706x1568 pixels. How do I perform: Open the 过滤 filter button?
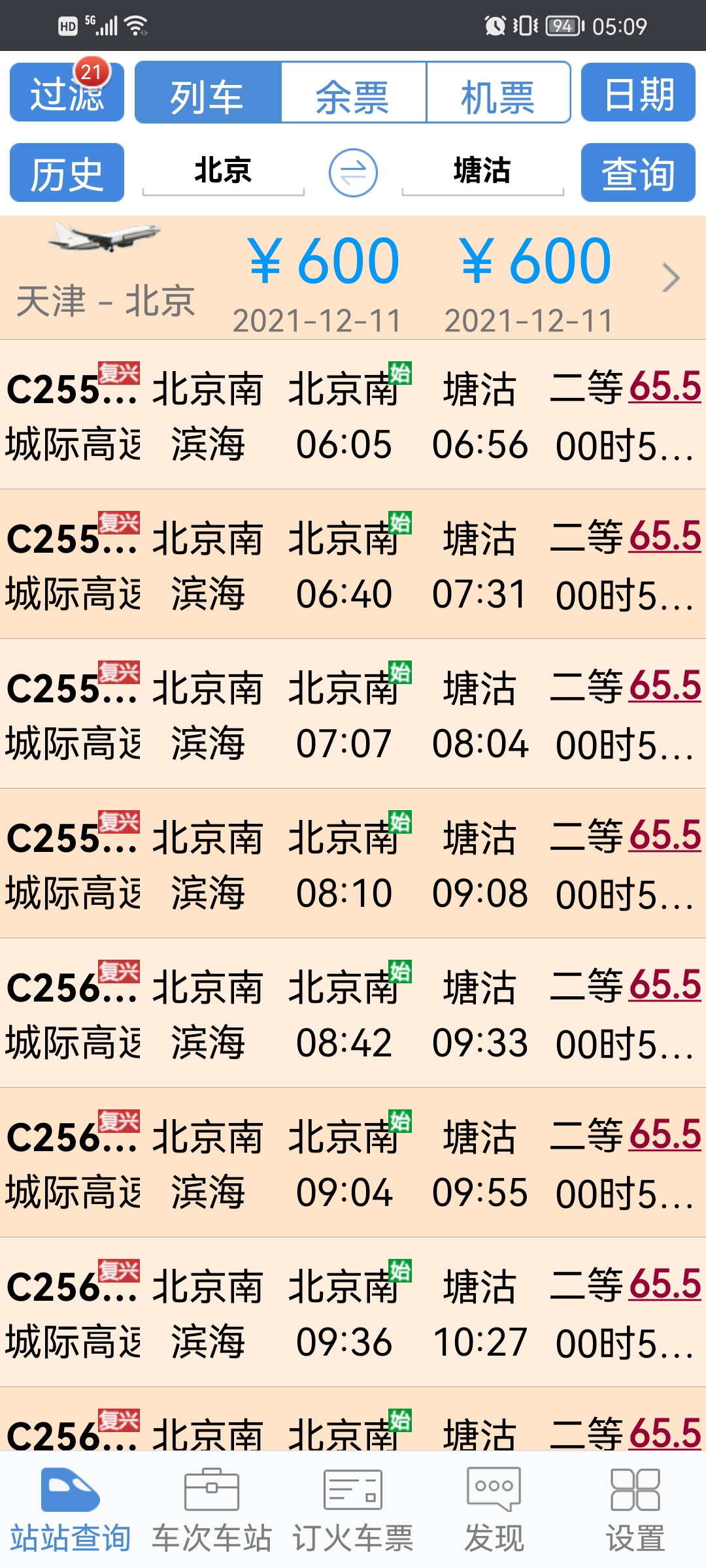point(66,93)
